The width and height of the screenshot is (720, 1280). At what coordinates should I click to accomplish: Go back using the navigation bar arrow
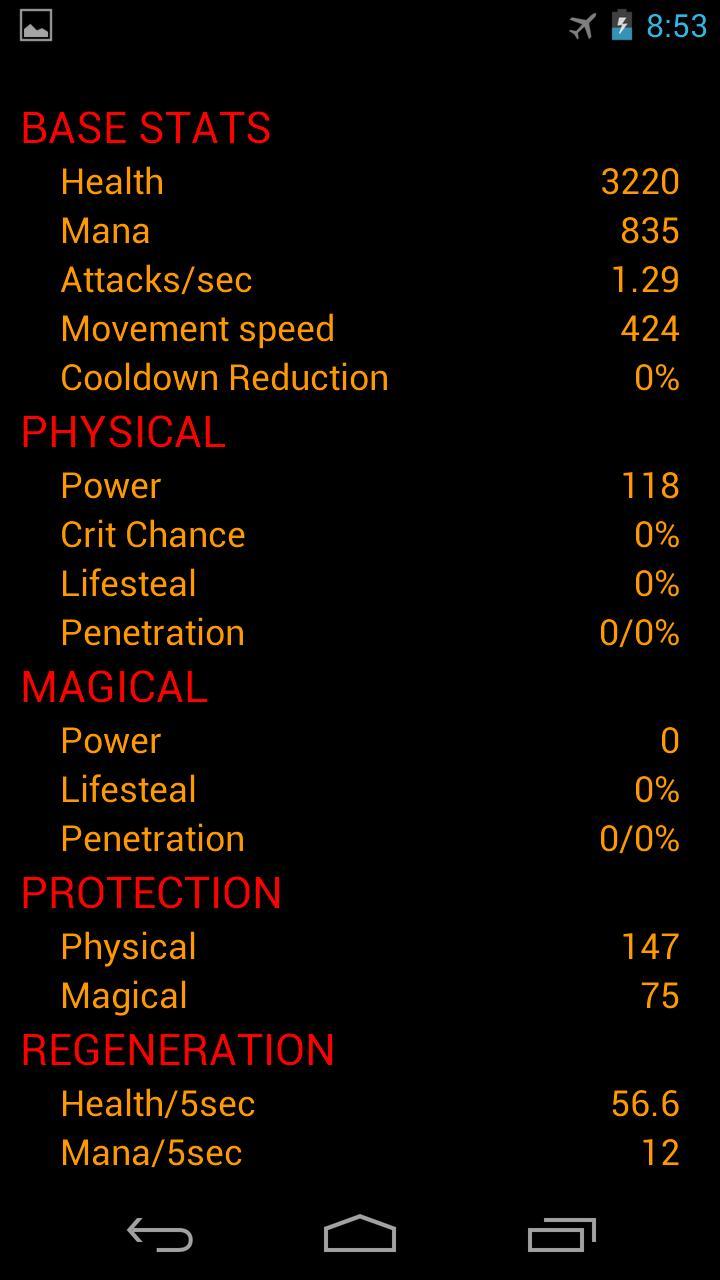tap(160, 1235)
